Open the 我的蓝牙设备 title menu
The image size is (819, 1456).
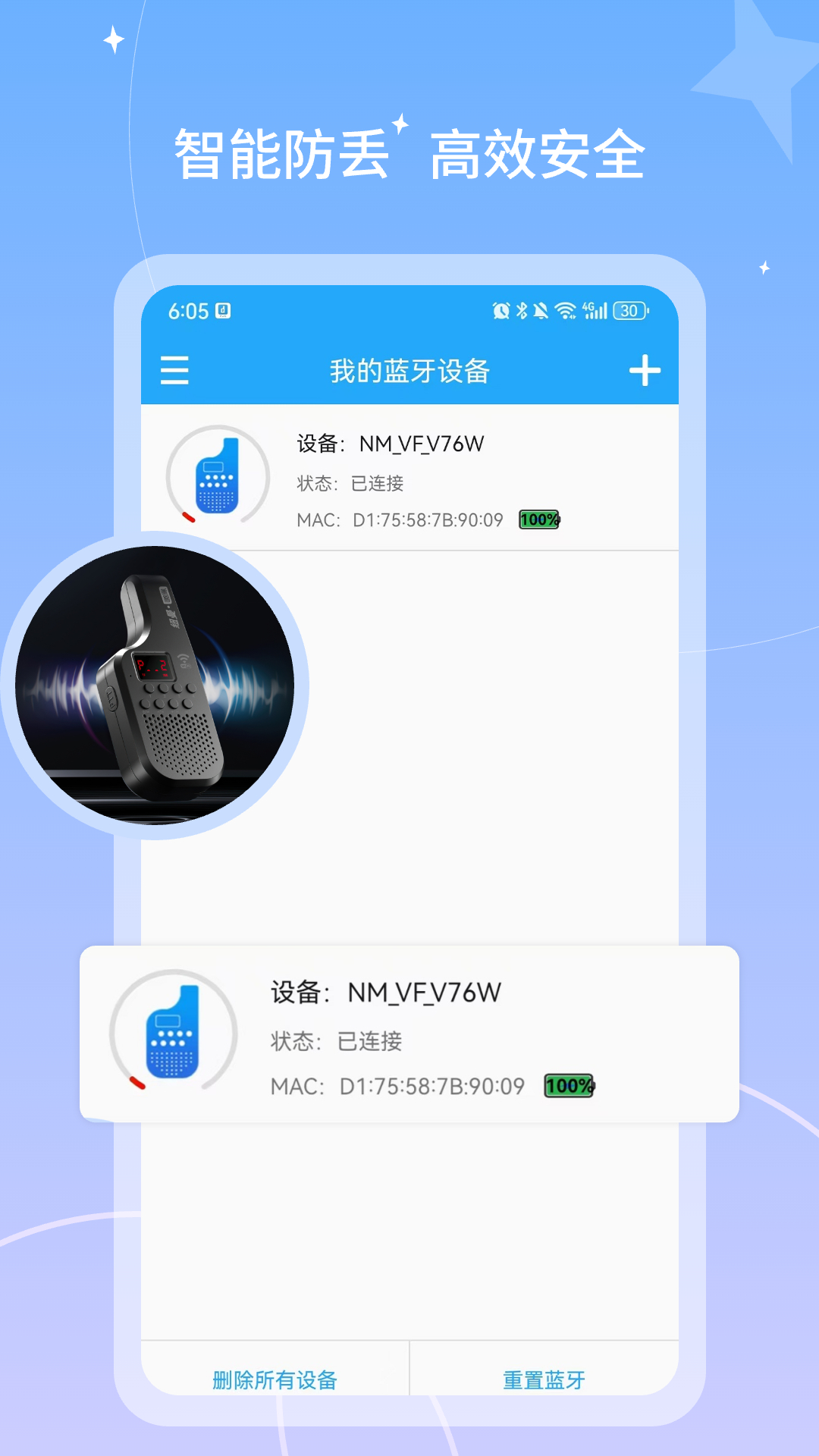(409, 371)
